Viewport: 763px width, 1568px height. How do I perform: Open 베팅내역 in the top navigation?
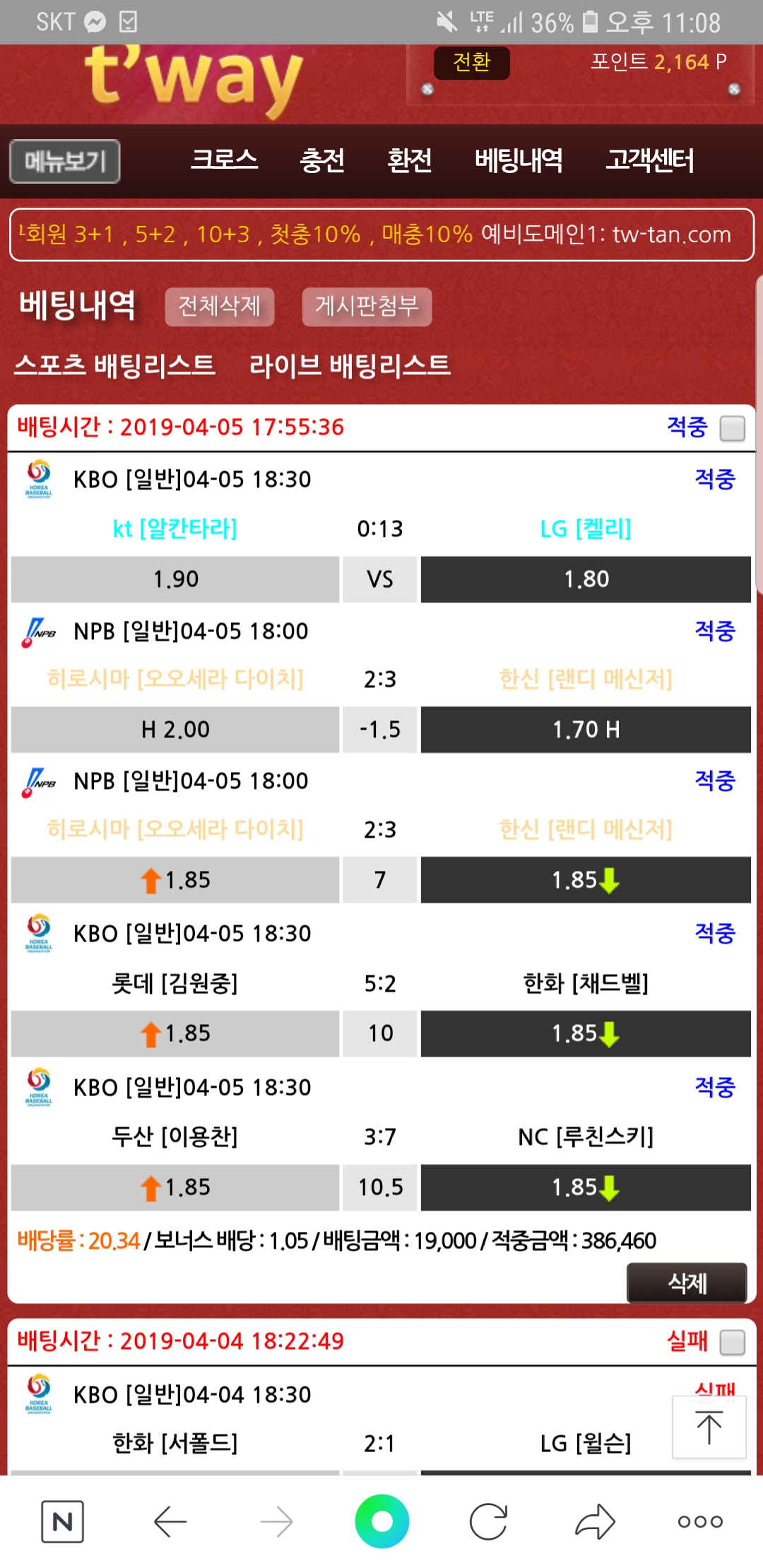pos(519,160)
